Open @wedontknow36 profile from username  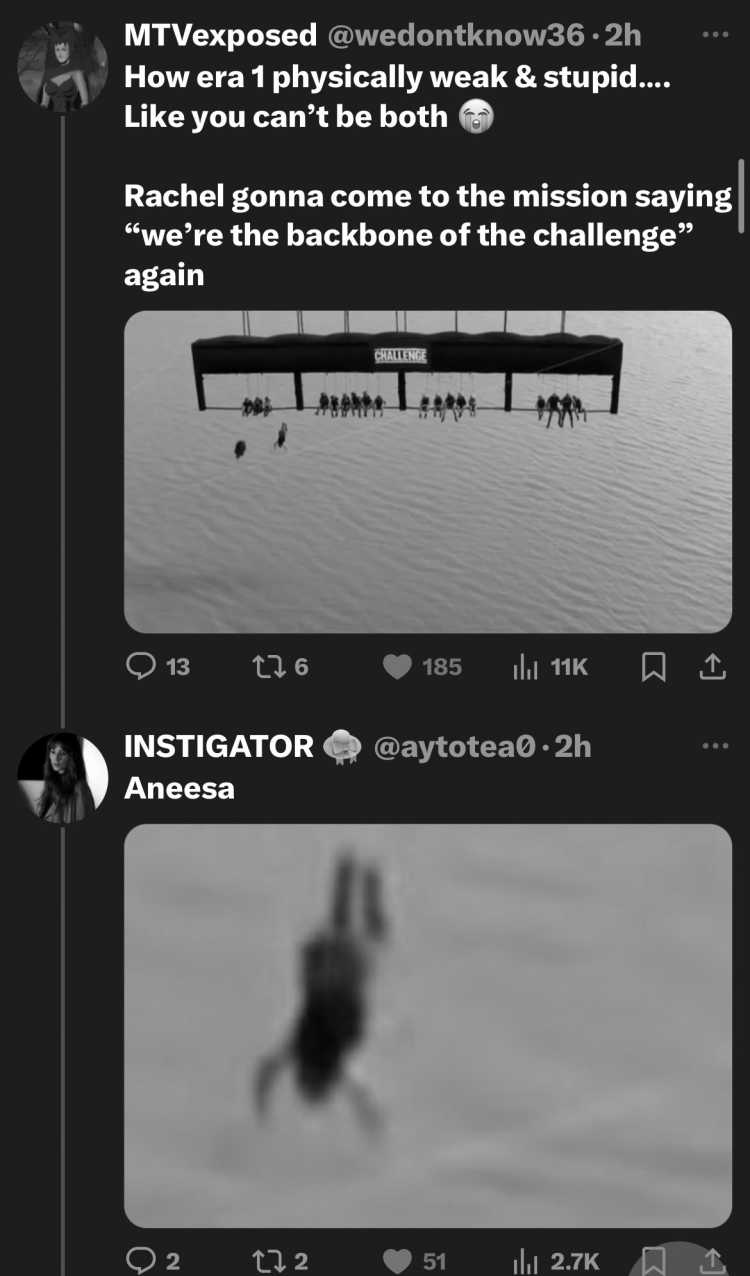tap(455, 35)
